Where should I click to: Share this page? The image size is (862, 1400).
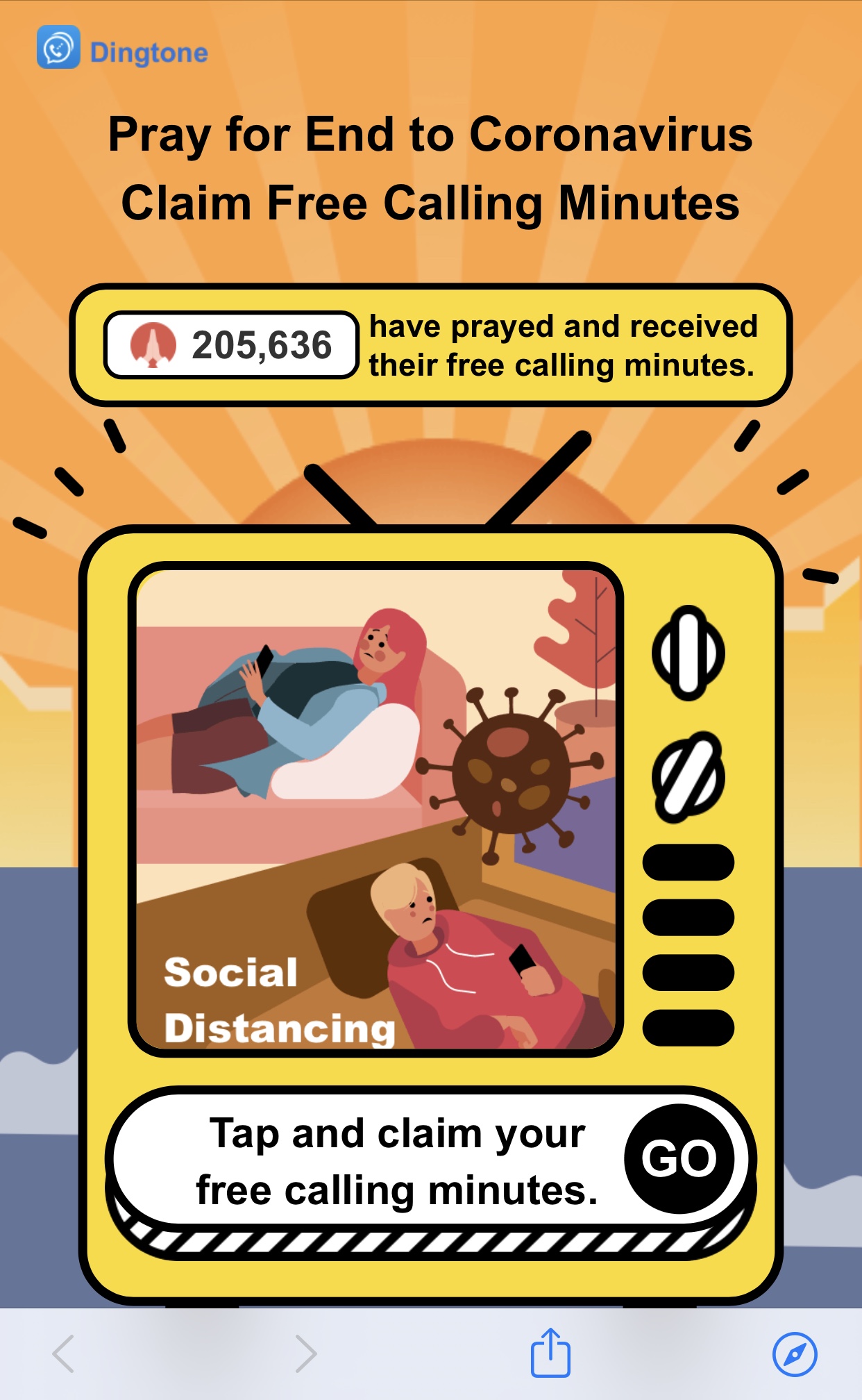pyautogui.click(x=550, y=1352)
